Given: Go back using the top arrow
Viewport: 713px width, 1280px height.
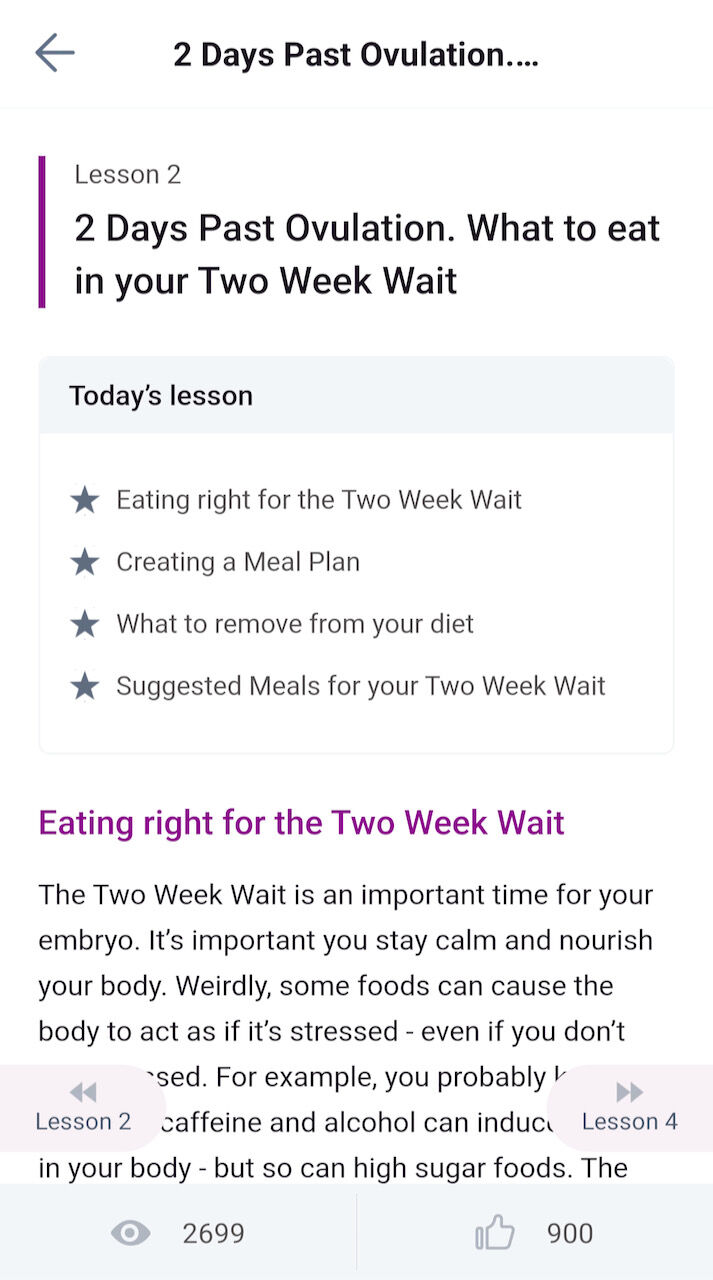Looking at the screenshot, I should (54, 53).
